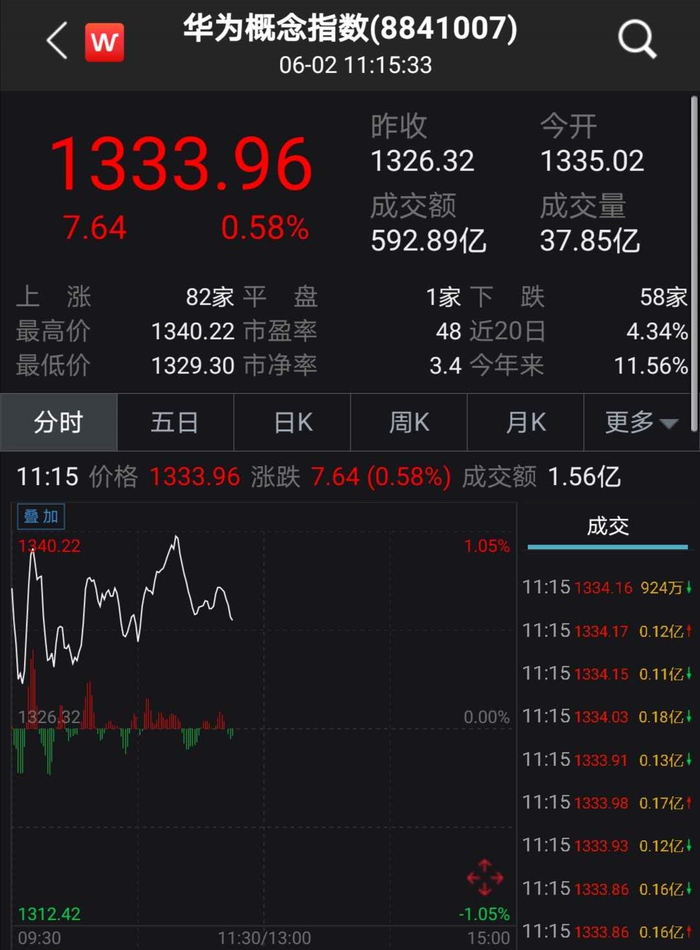Select the 分时 chart tab
The image size is (700, 950).
[58, 422]
